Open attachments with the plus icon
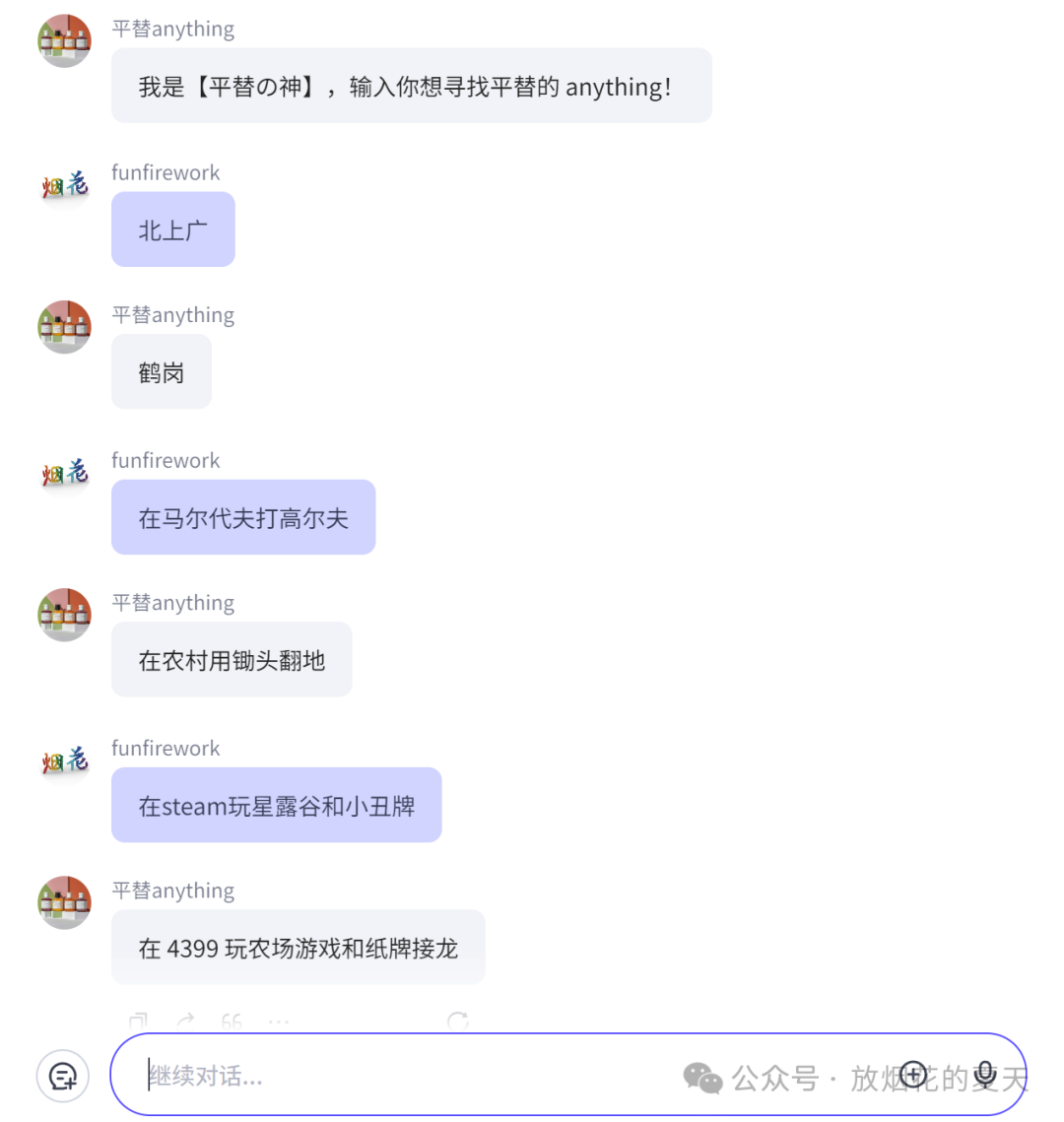The image size is (1064, 1122). 912,1076
